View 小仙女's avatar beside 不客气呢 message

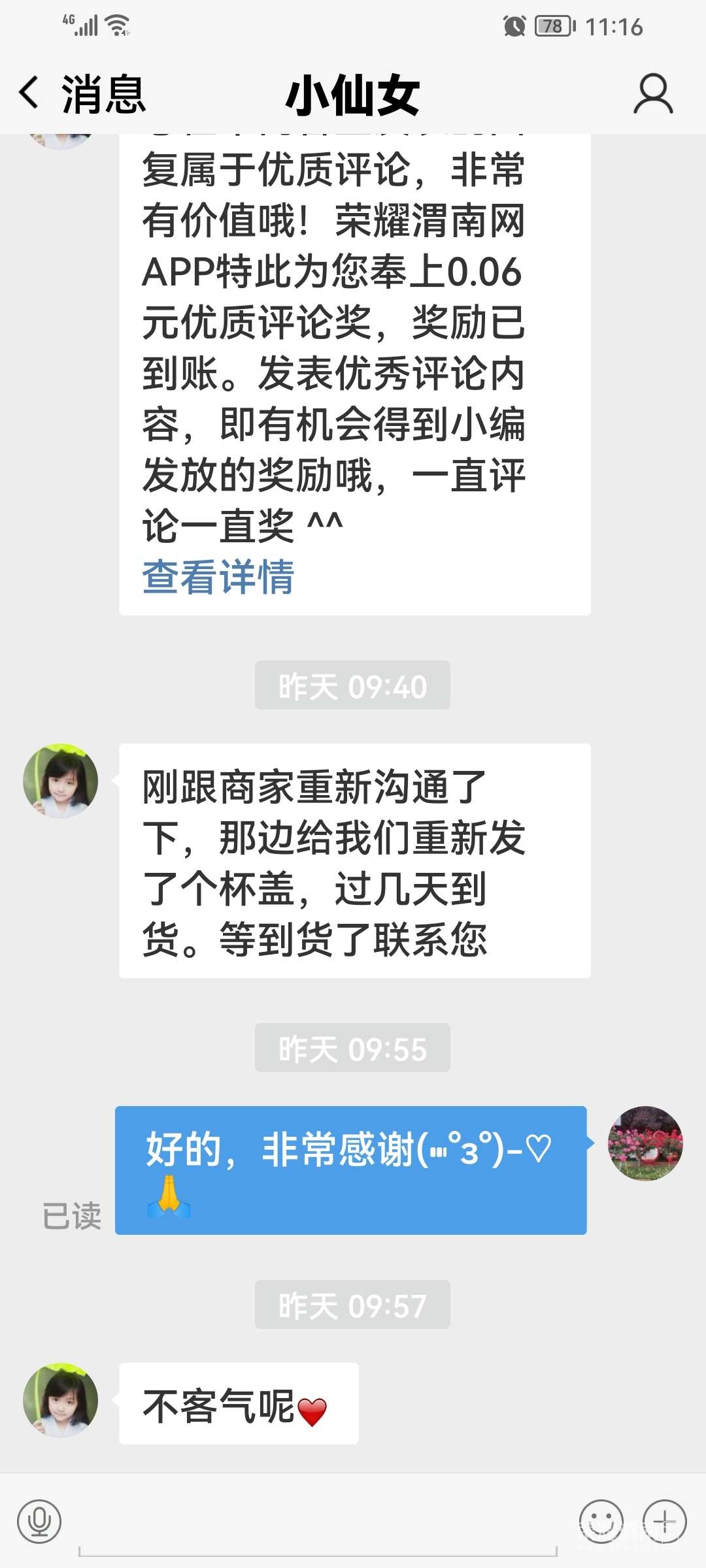click(x=61, y=1399)
